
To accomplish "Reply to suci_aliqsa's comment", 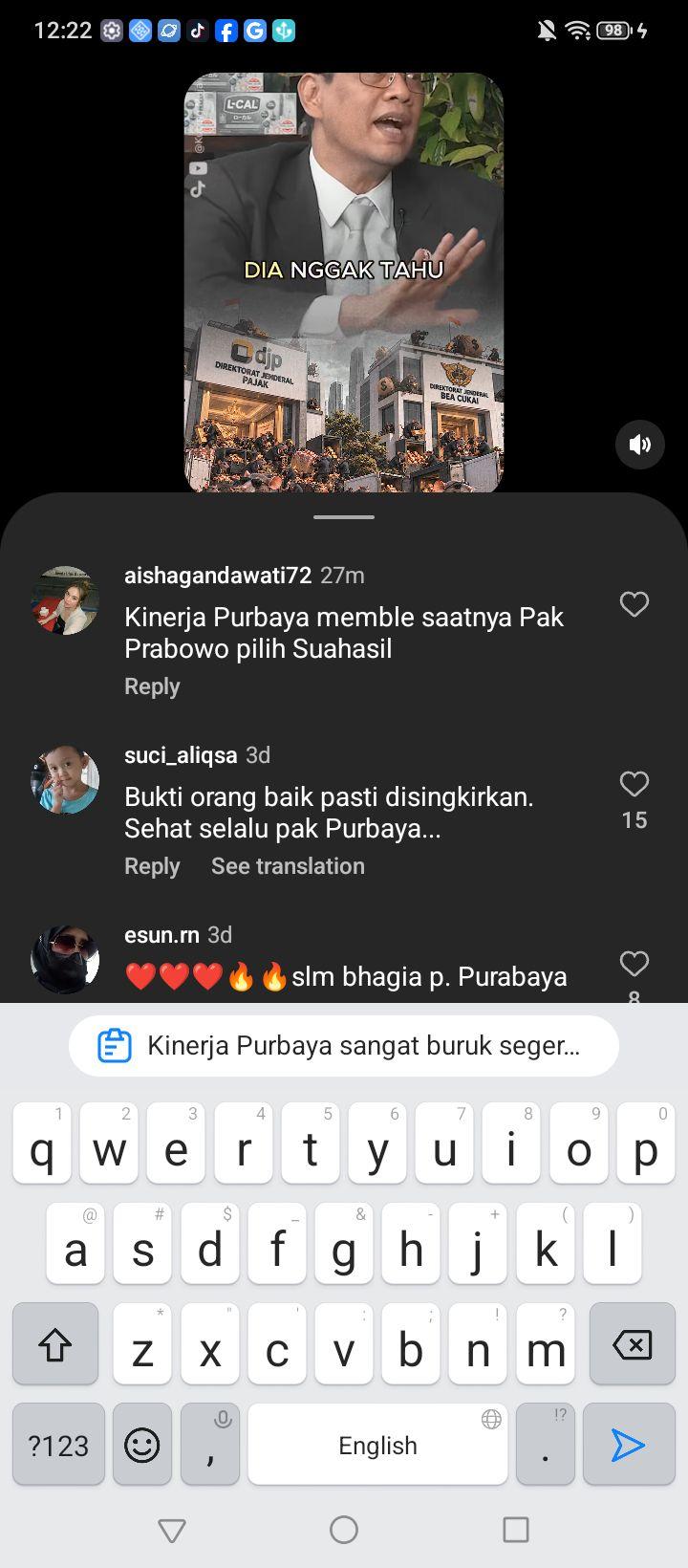I will click(x=152, y=866).
